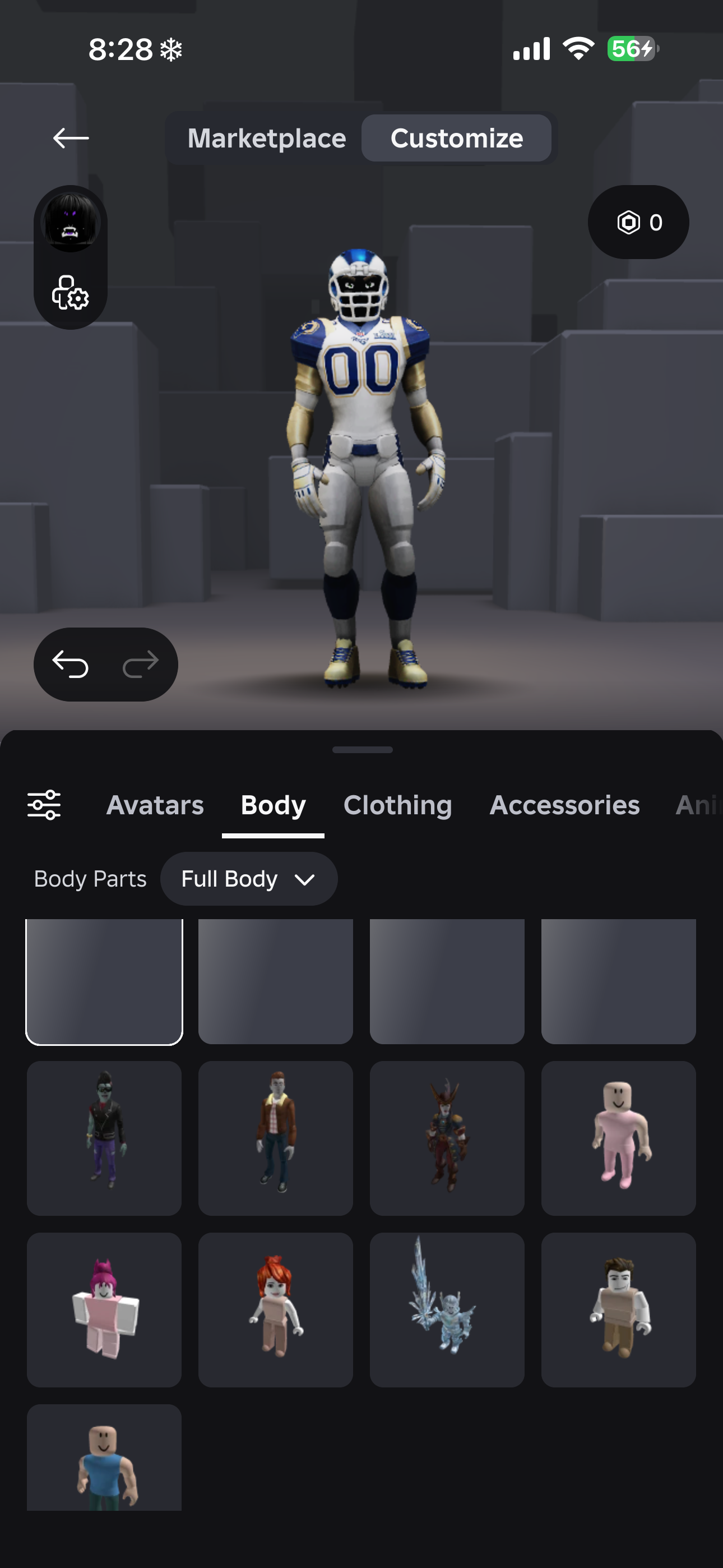Open avatar build settings icon

click(x=71, y=293)
